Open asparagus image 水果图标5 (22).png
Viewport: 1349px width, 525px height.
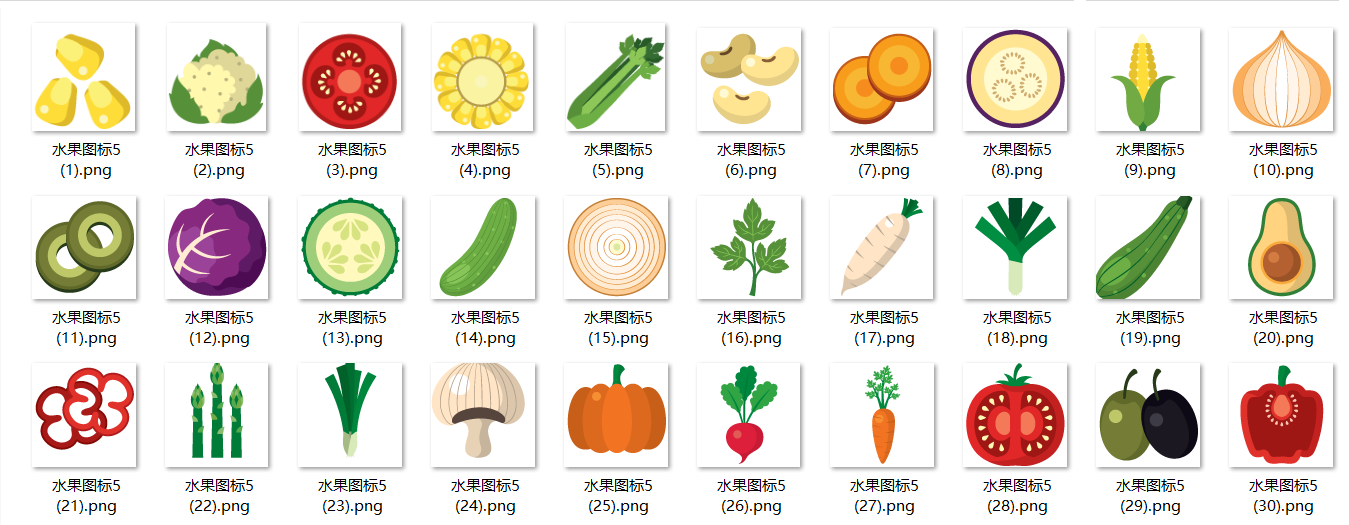click(x=217, y=415)
